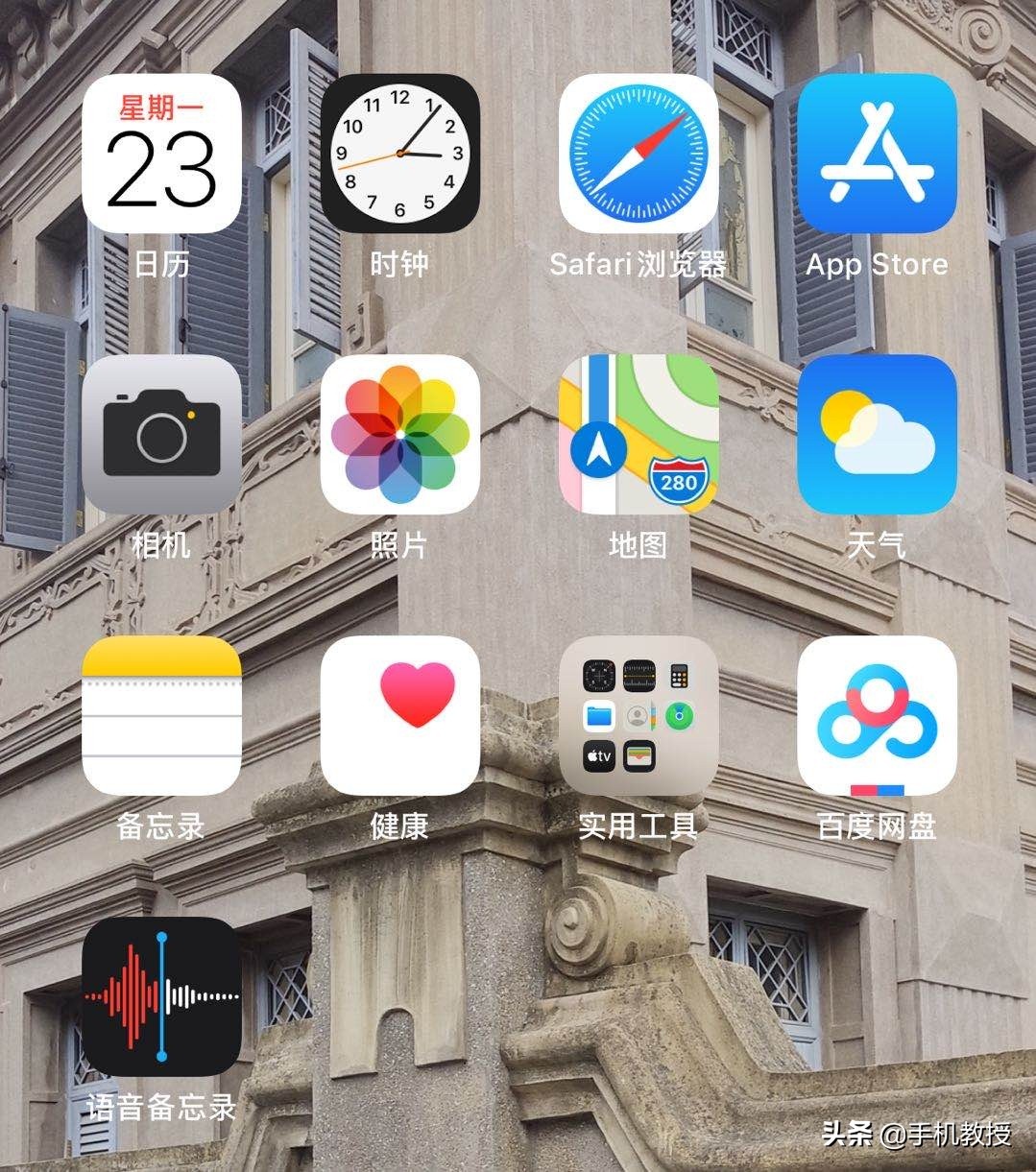1036x1172 pixels.
Task: Tap the Compass preview inside 实用工具
Action: [x=598, y=675]
